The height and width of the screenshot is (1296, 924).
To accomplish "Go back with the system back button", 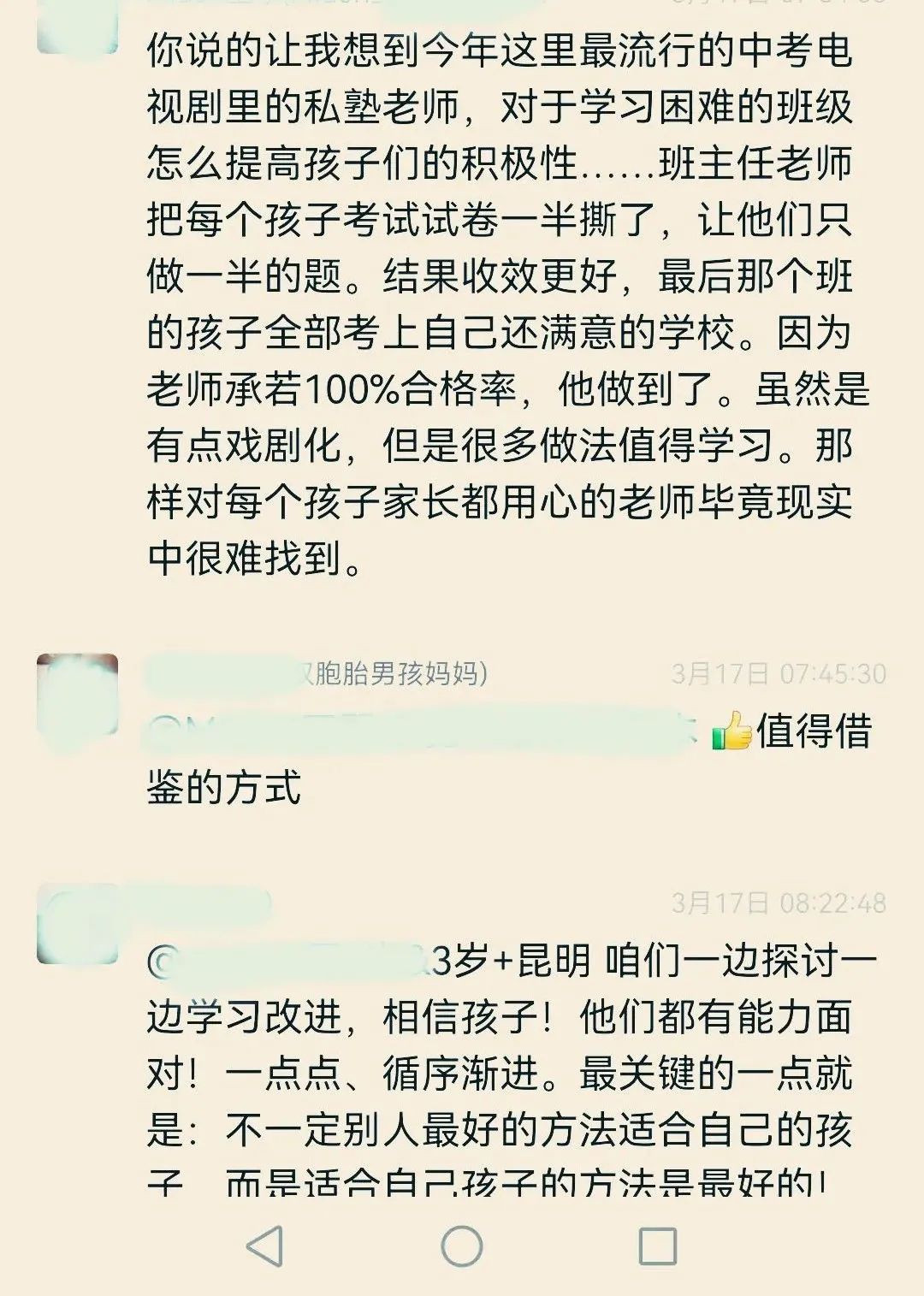I will (264, 1246).
